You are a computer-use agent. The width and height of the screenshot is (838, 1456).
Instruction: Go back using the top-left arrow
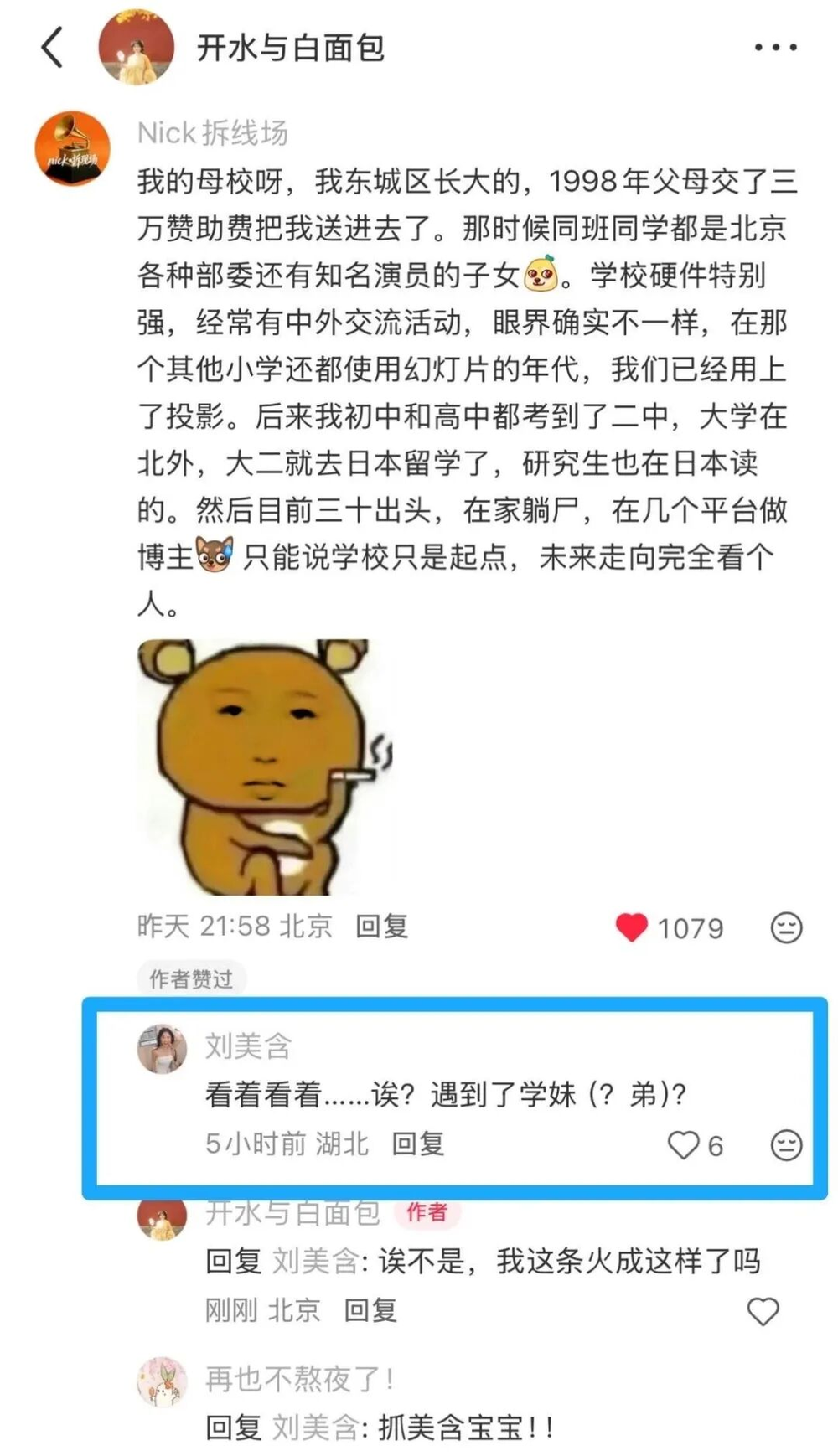point(52,47)
